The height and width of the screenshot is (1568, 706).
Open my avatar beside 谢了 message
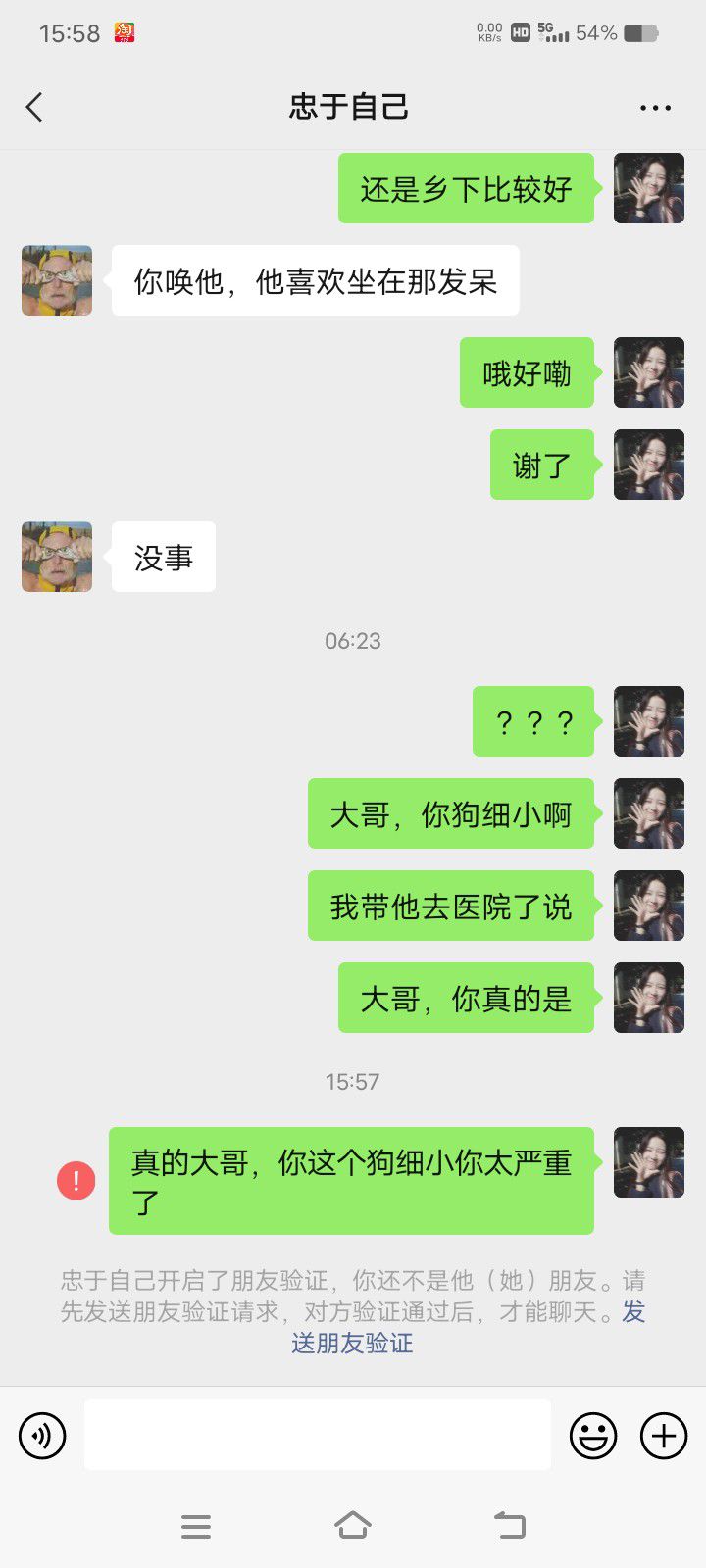[648, 465]
